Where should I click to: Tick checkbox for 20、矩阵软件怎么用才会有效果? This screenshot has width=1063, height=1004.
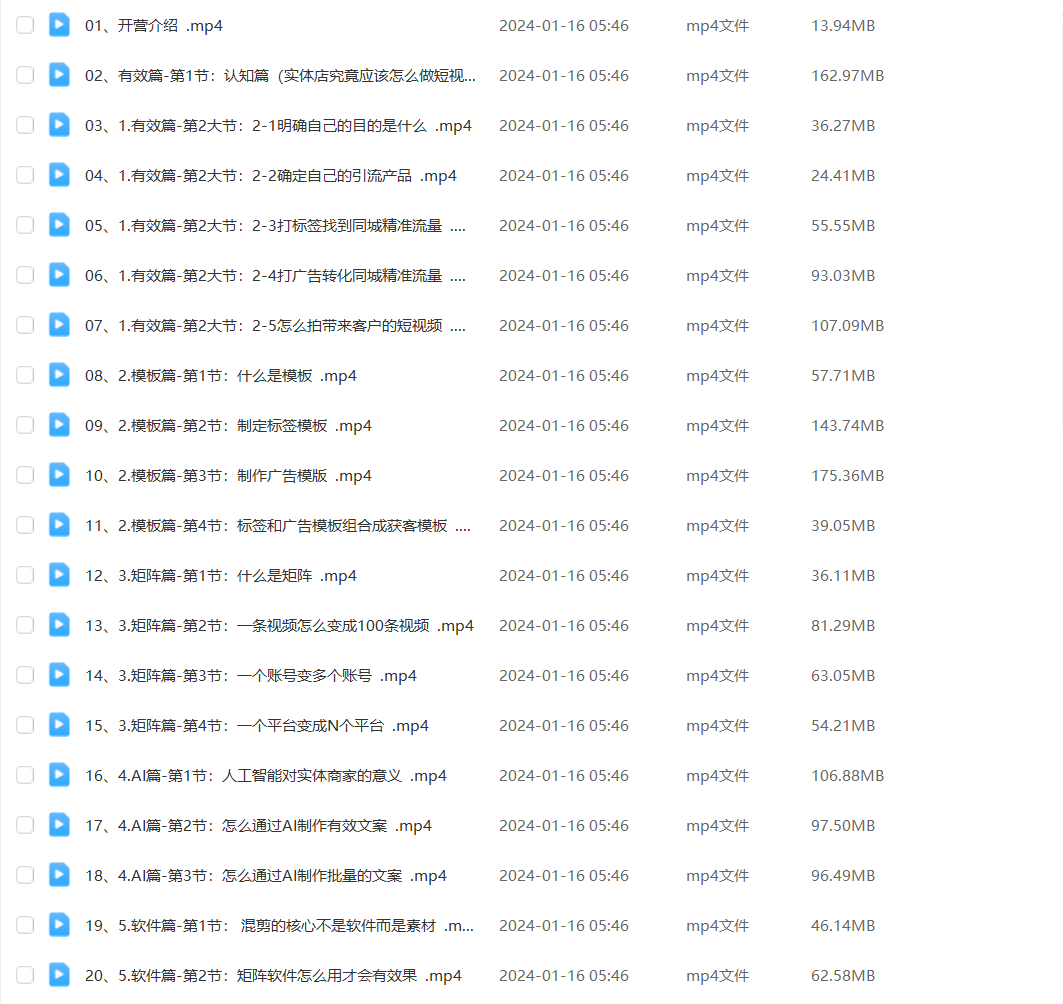point(25,975)
